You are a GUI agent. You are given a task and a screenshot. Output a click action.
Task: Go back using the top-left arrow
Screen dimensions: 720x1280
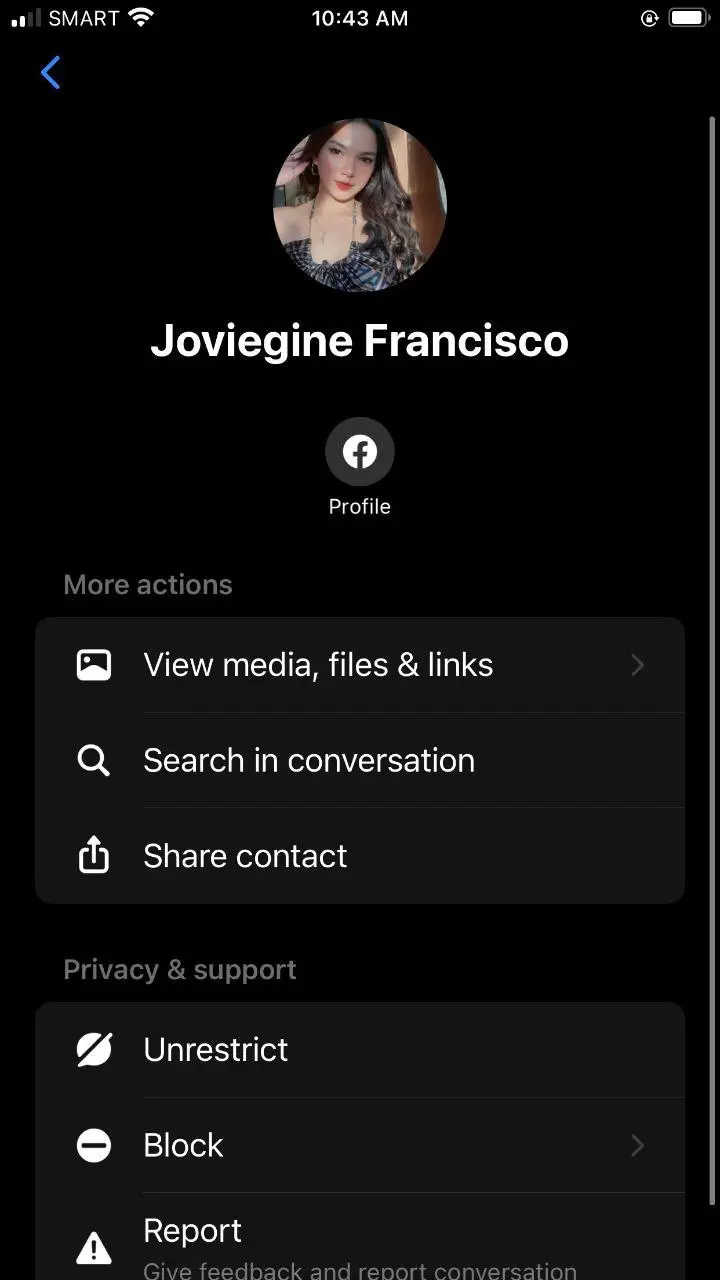51,73
